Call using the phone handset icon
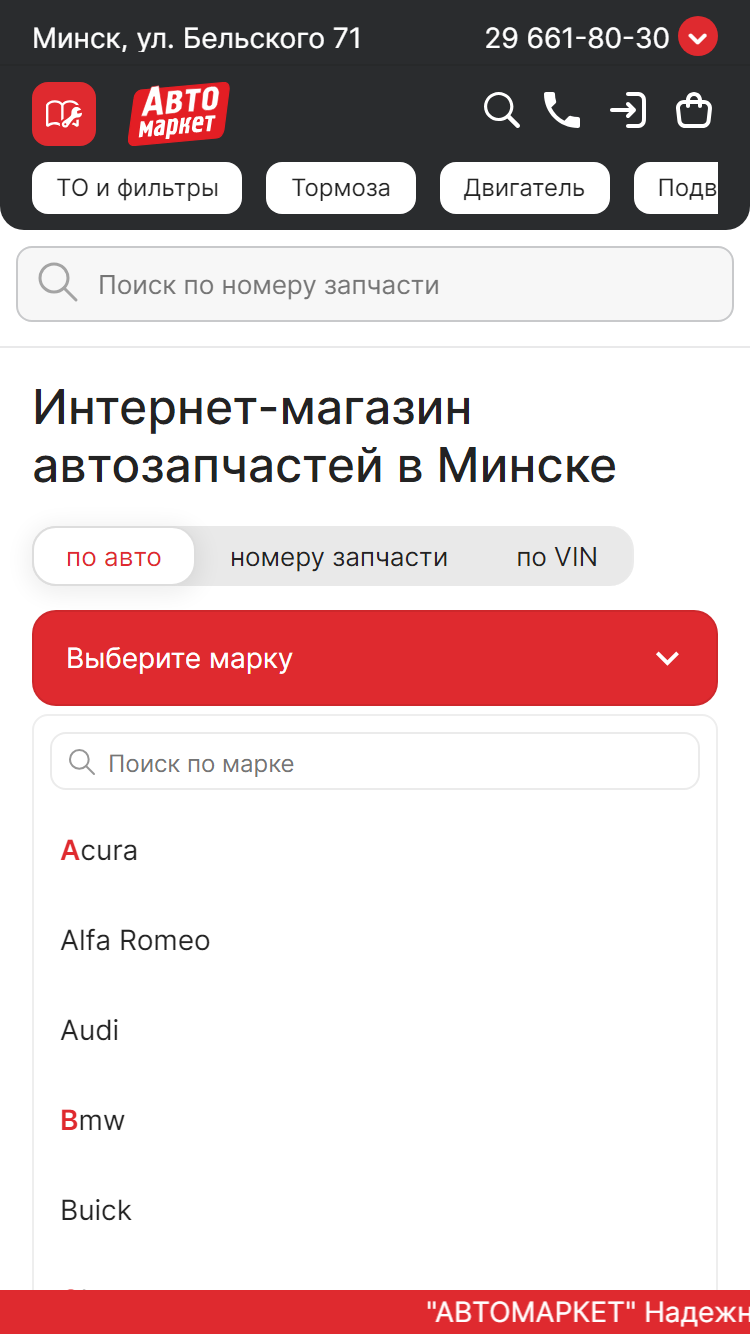750x1334 pixels. [562, 110]
